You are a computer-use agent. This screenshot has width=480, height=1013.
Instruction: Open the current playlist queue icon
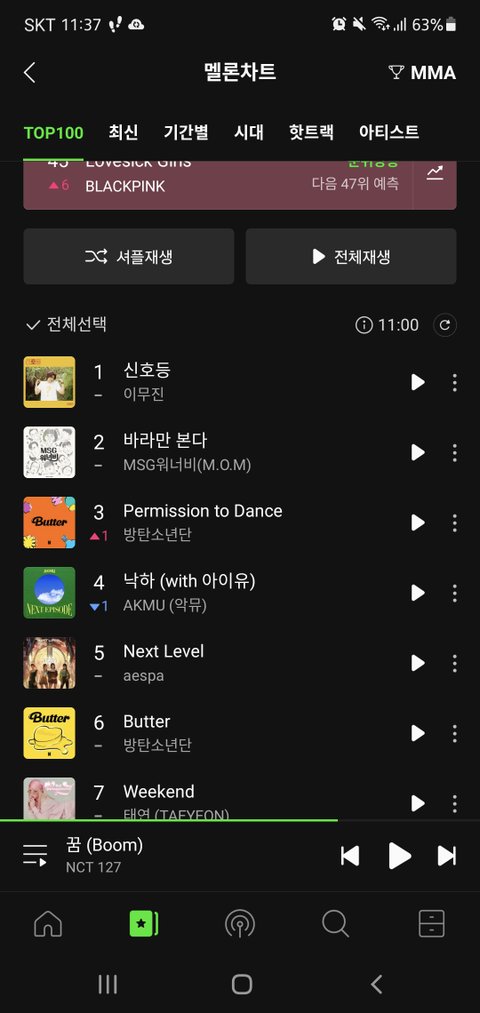35,855
